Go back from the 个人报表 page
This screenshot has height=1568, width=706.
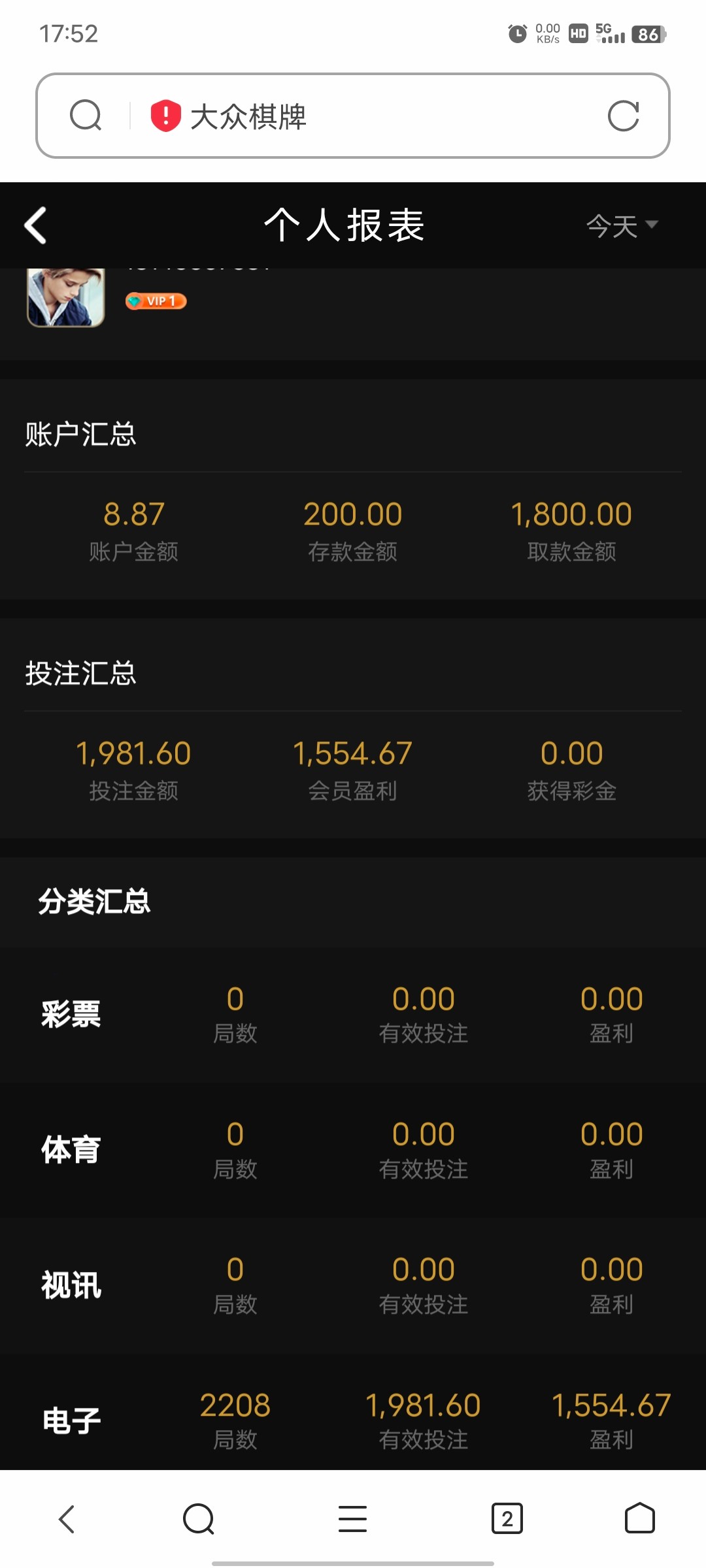(x=36, y=225)
